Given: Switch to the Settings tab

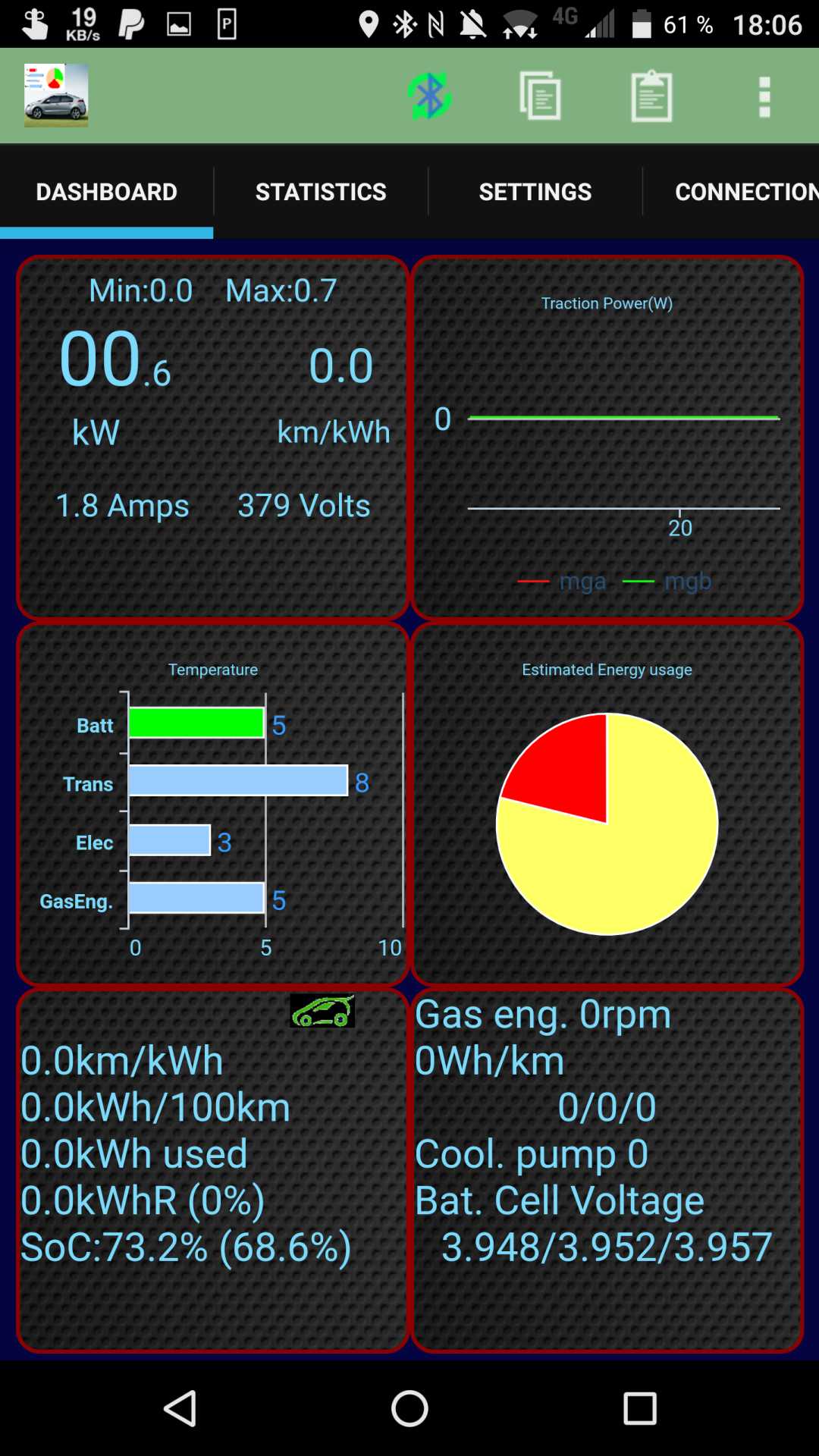Looking at the screenshot, I should (535, 192).
